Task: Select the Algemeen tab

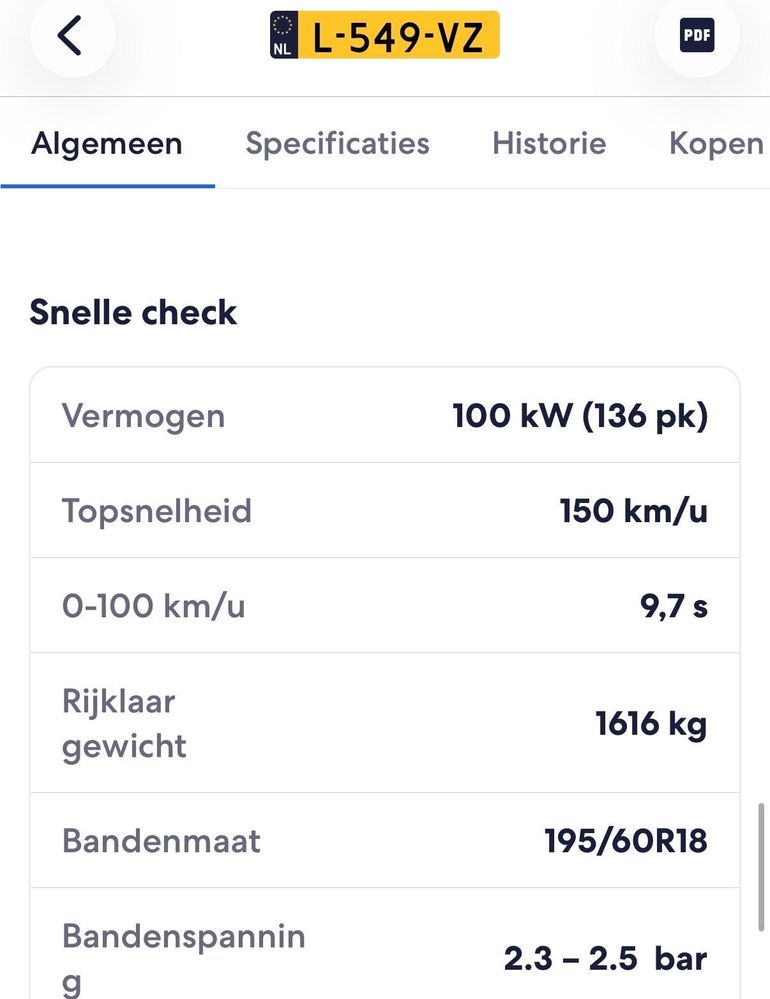Action: [107, 143]
